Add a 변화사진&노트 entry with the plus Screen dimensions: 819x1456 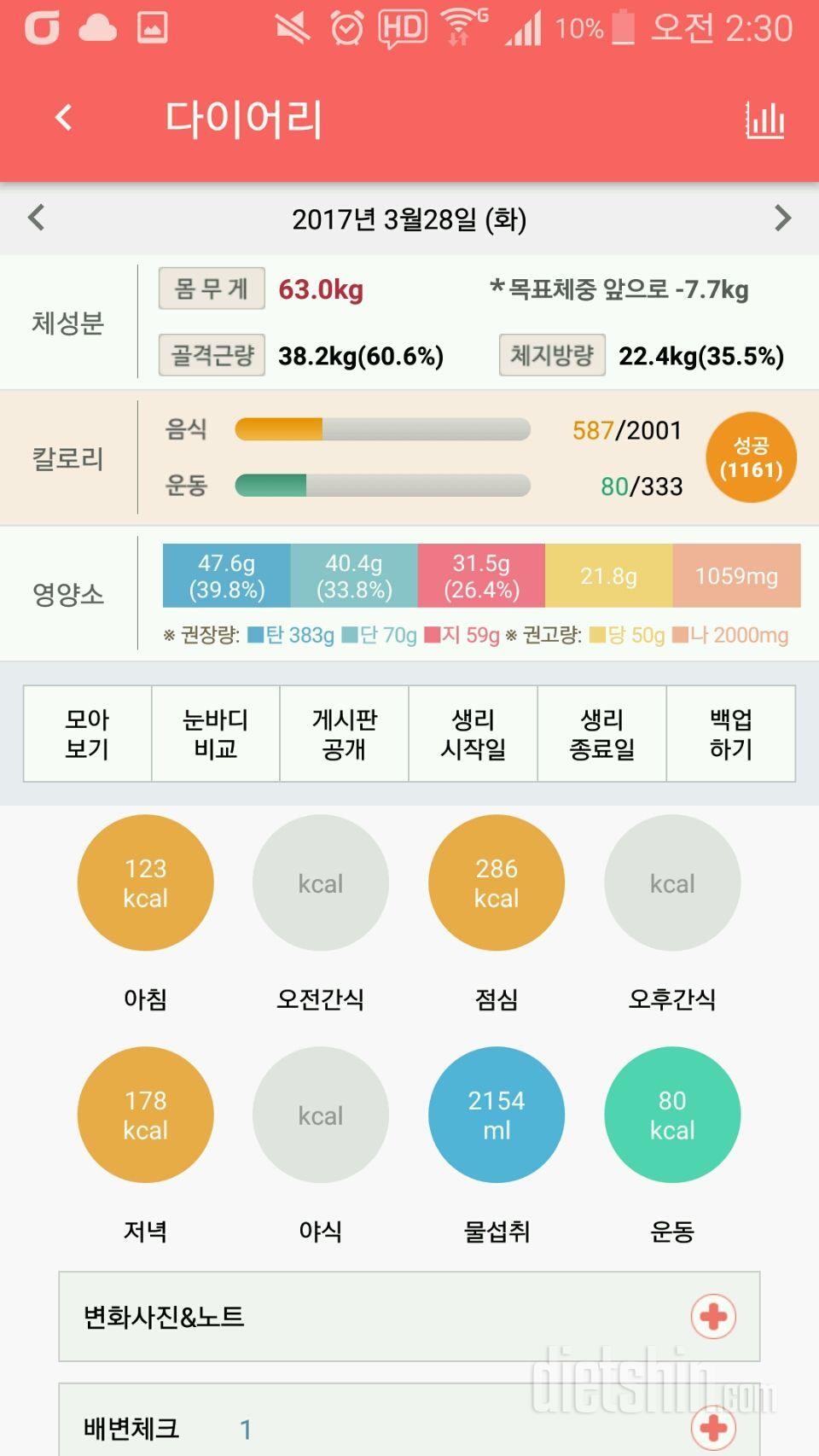point(713,1317)
